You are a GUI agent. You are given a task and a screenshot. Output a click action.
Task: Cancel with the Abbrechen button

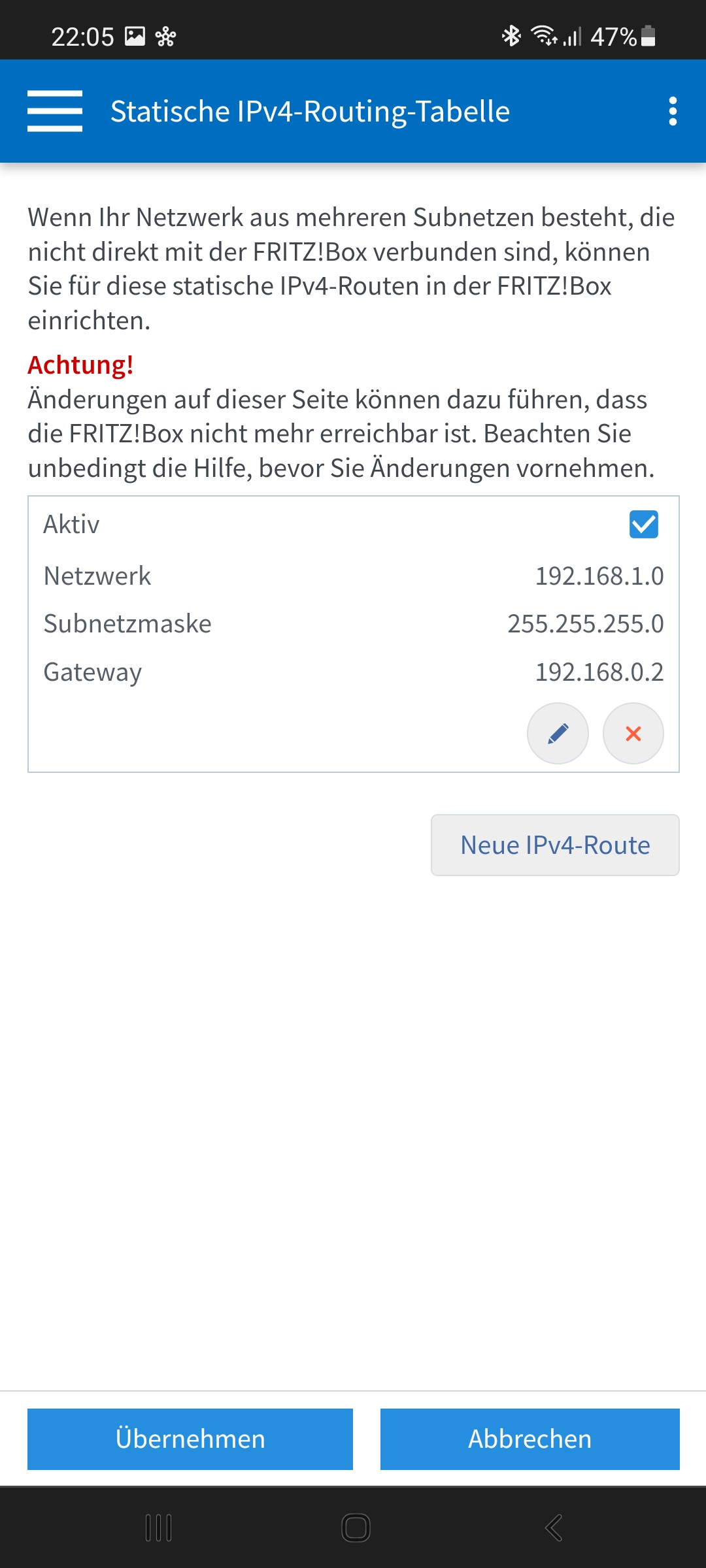(x=530, y=1439)
